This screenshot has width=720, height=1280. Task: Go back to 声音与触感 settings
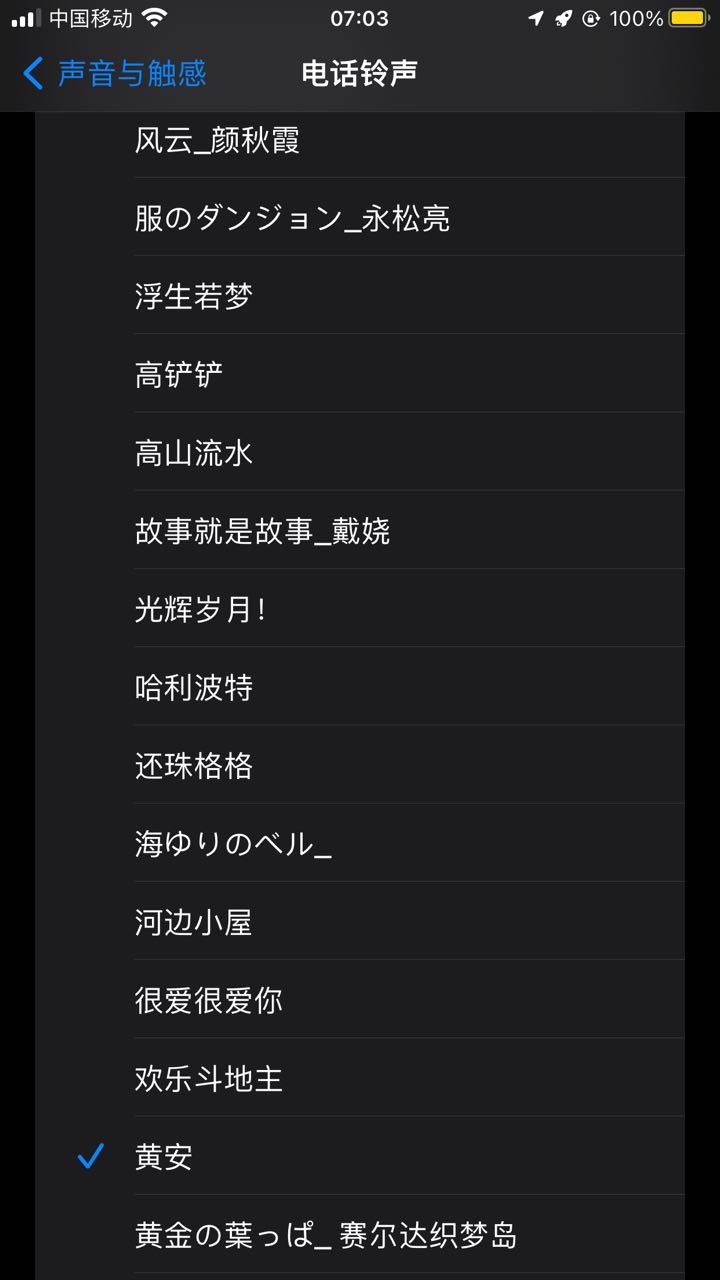click(114, 73)
